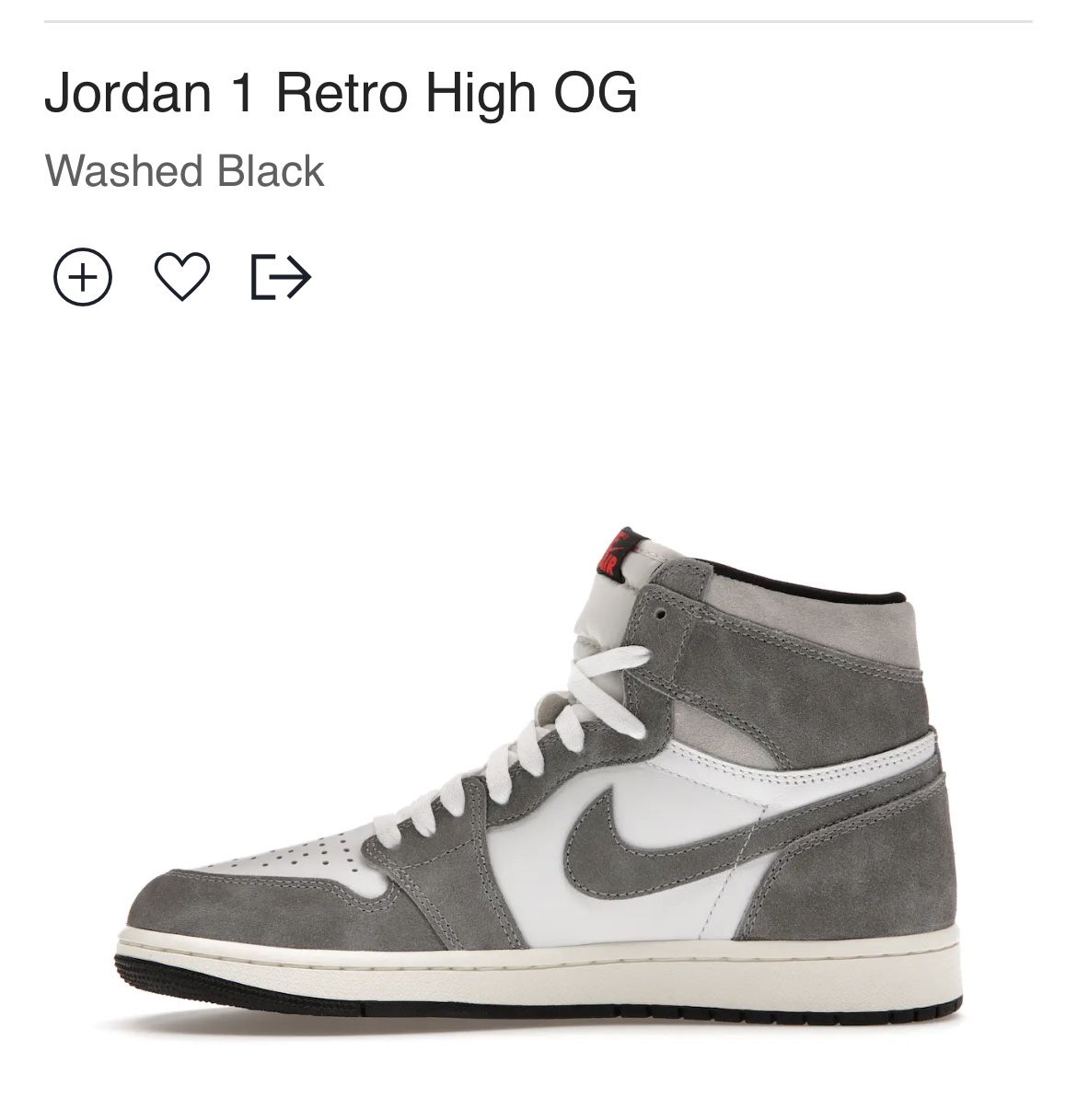Add the Jordan 1 to portfolio

coord(83,277)
